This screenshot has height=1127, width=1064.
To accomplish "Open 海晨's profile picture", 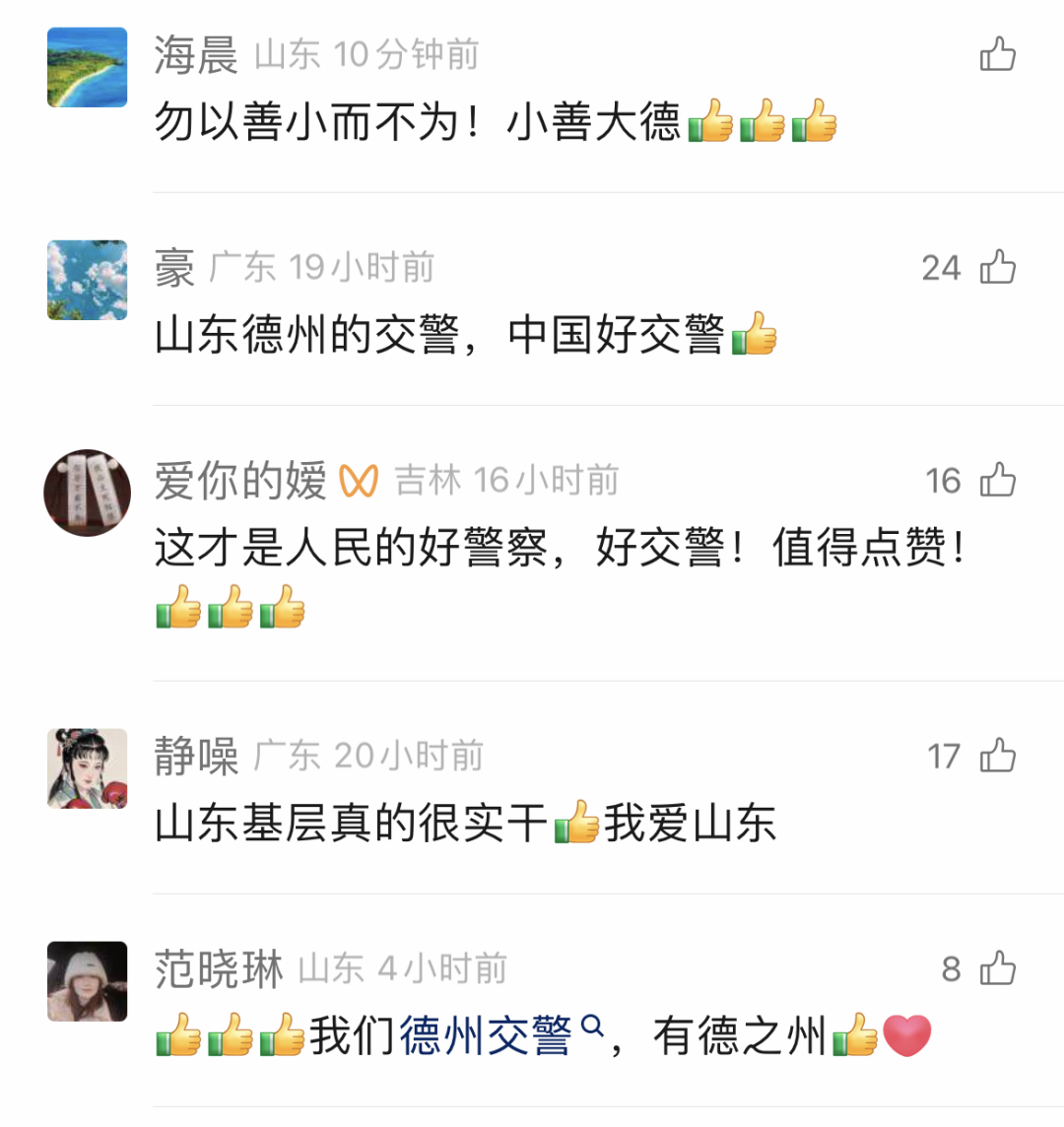I will coord(88,67).
